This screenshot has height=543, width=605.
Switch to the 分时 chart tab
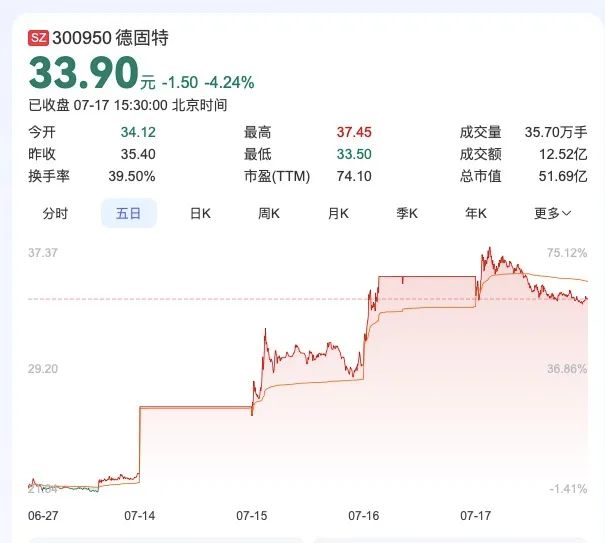(55, 213)
